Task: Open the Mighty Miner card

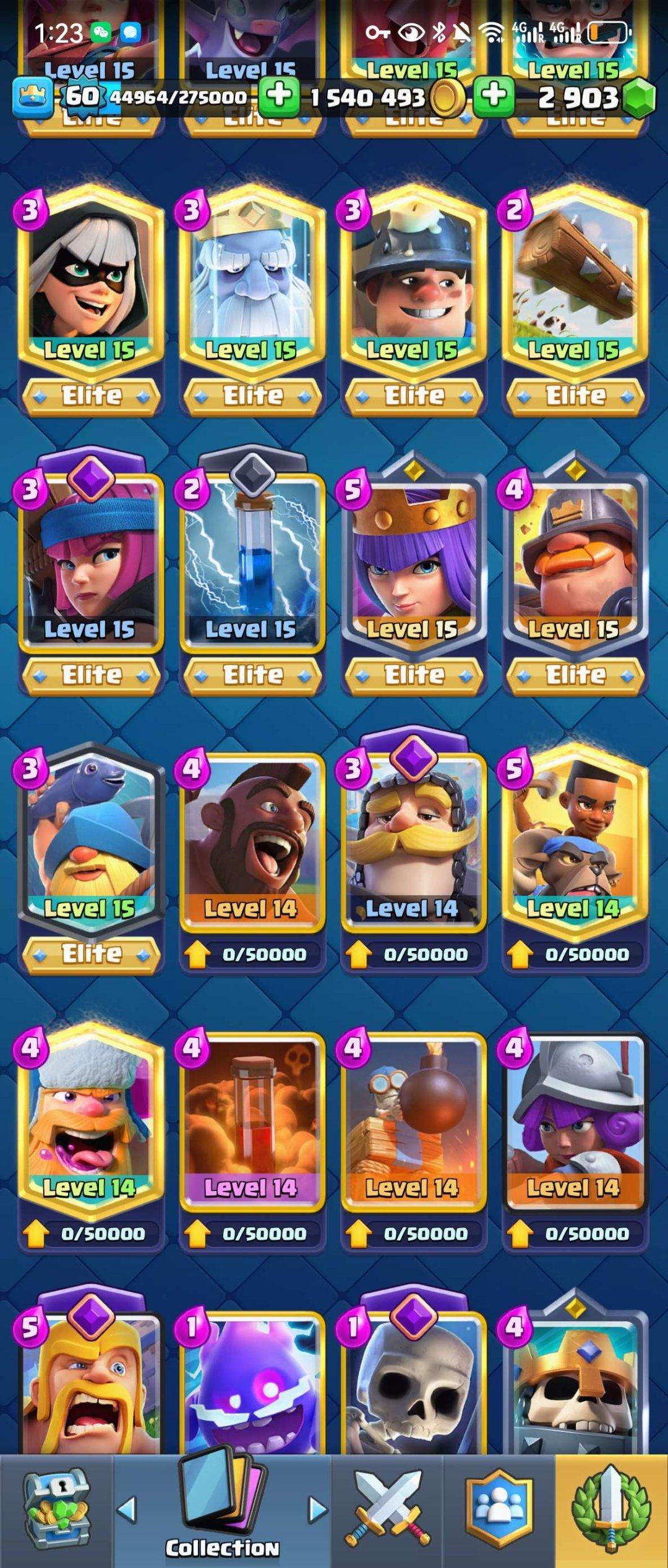Action: (575, 556)
